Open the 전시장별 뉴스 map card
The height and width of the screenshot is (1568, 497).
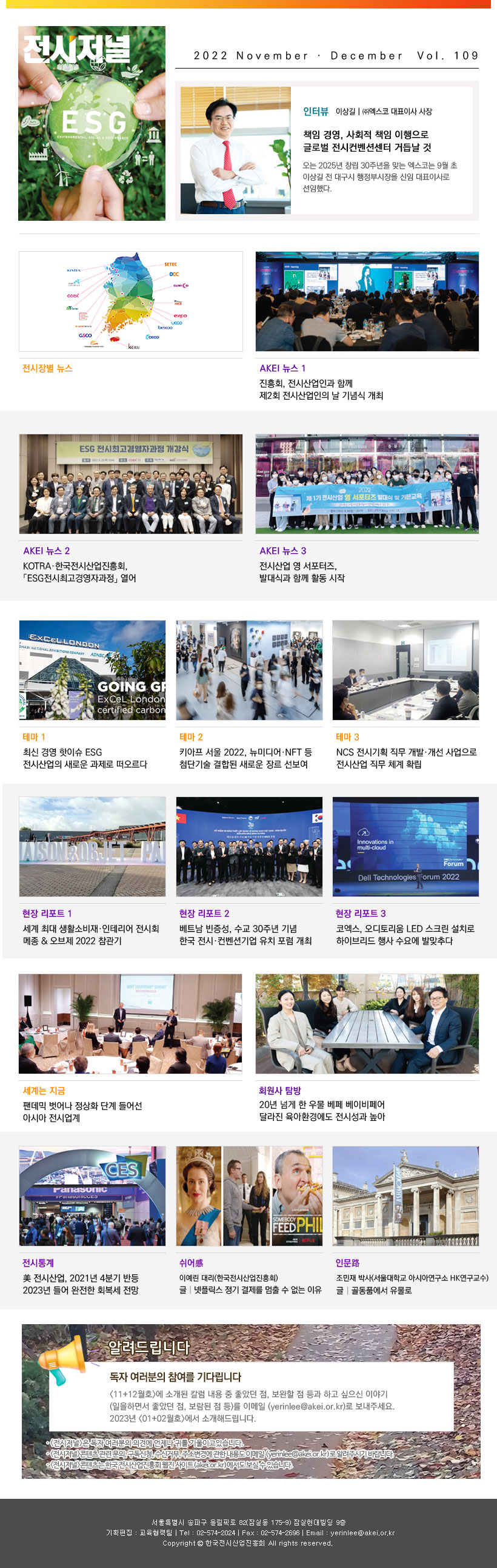pos(130,301)
